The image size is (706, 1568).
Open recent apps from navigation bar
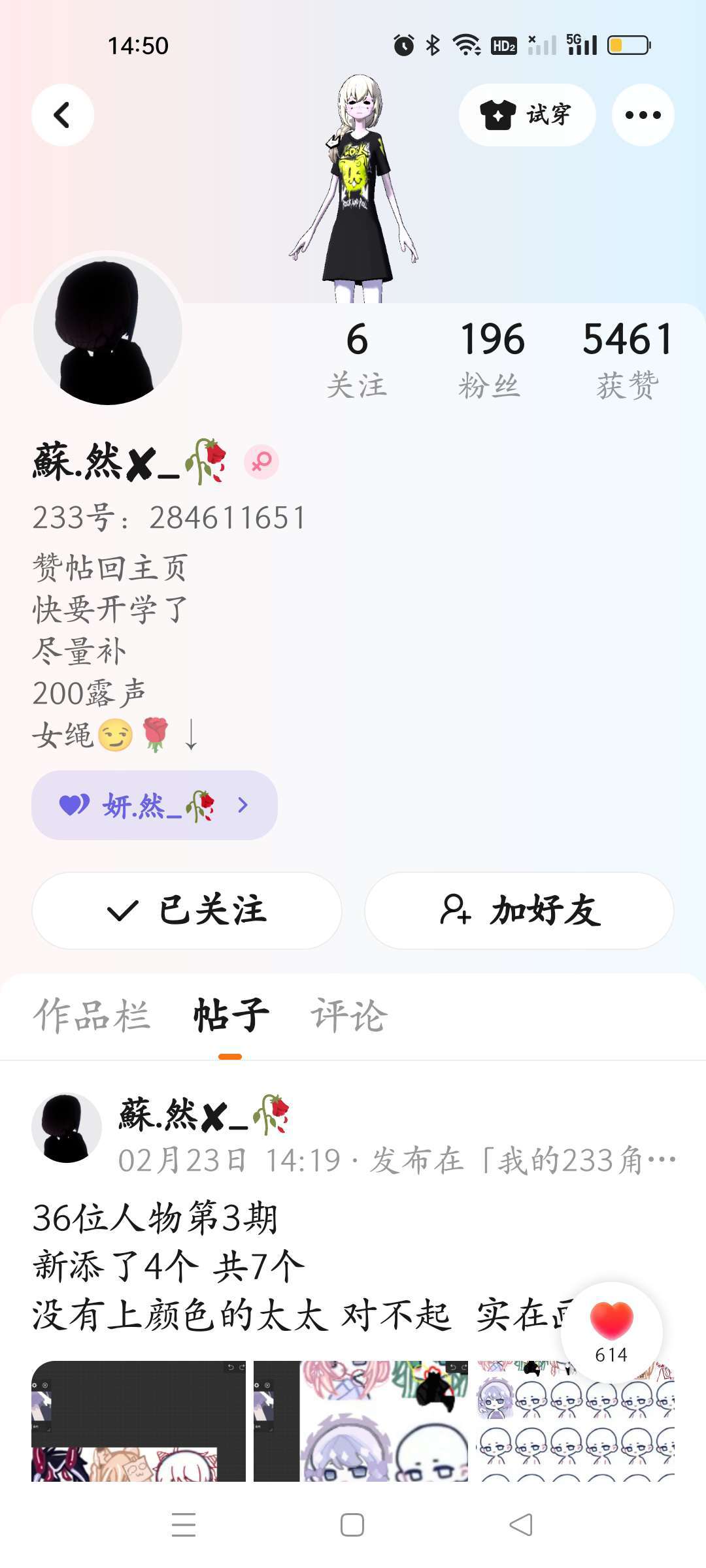point(184,1525)
